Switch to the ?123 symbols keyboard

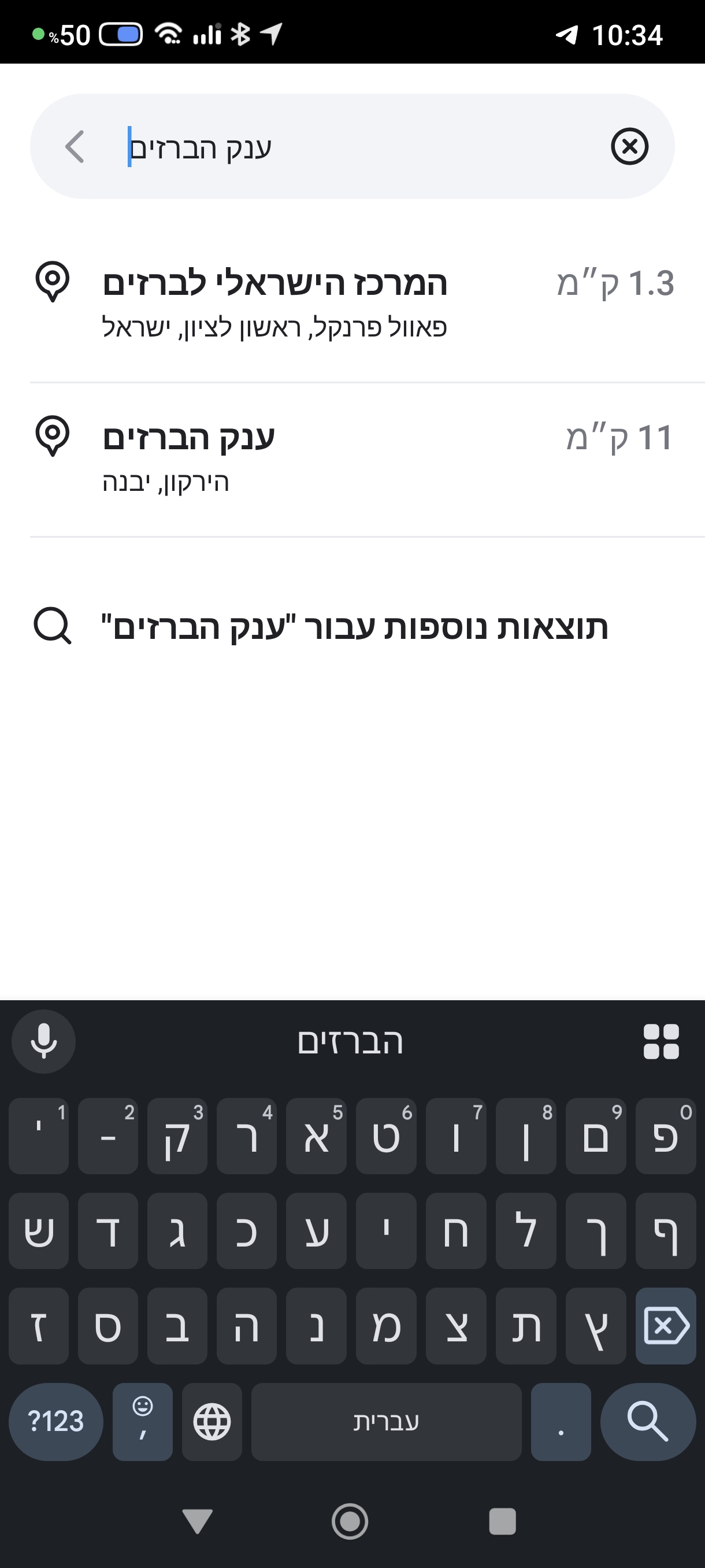coord(56,1421)
